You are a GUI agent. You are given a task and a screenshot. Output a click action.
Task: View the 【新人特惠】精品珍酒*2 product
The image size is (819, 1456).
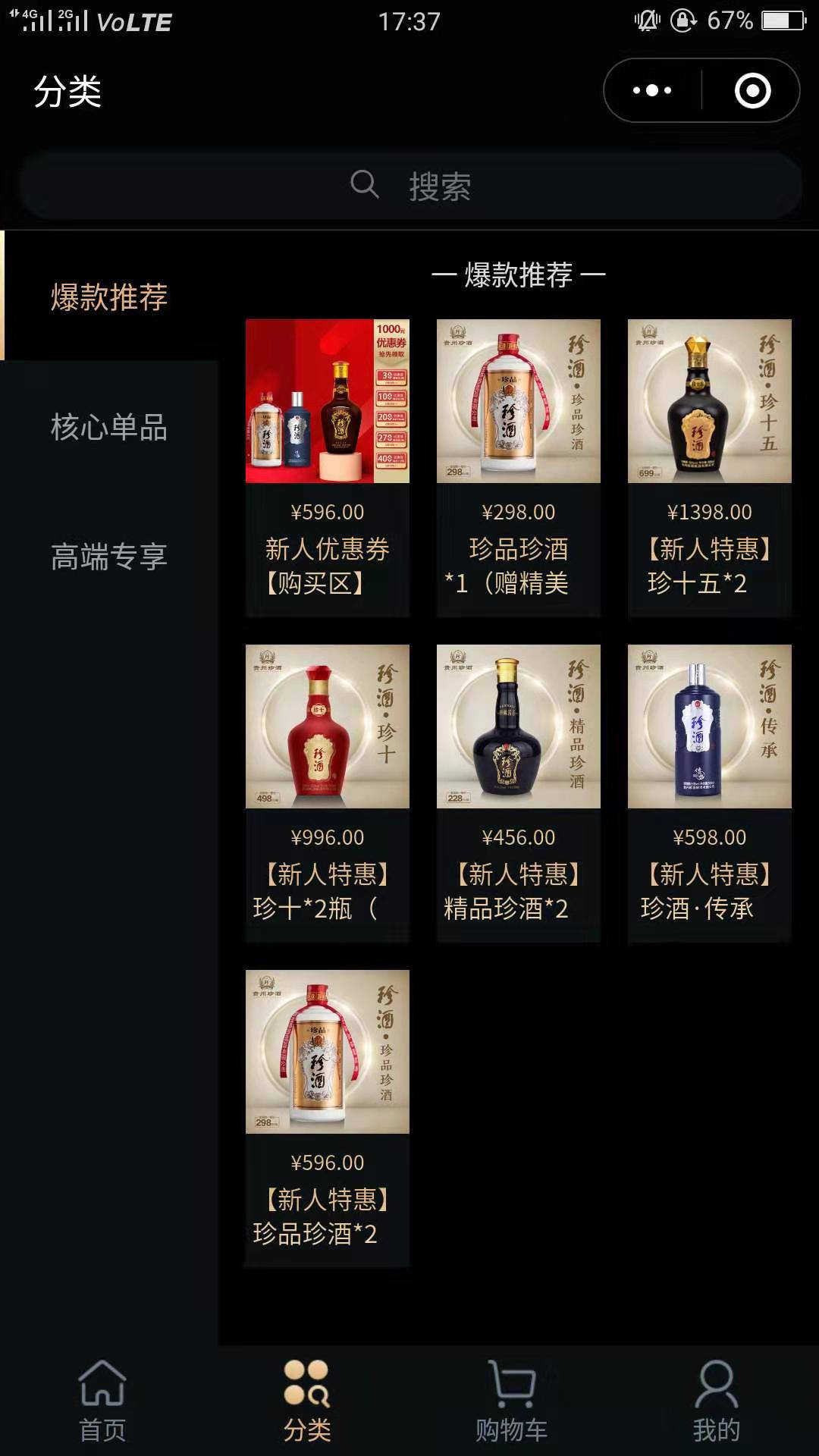coord(519,793)
